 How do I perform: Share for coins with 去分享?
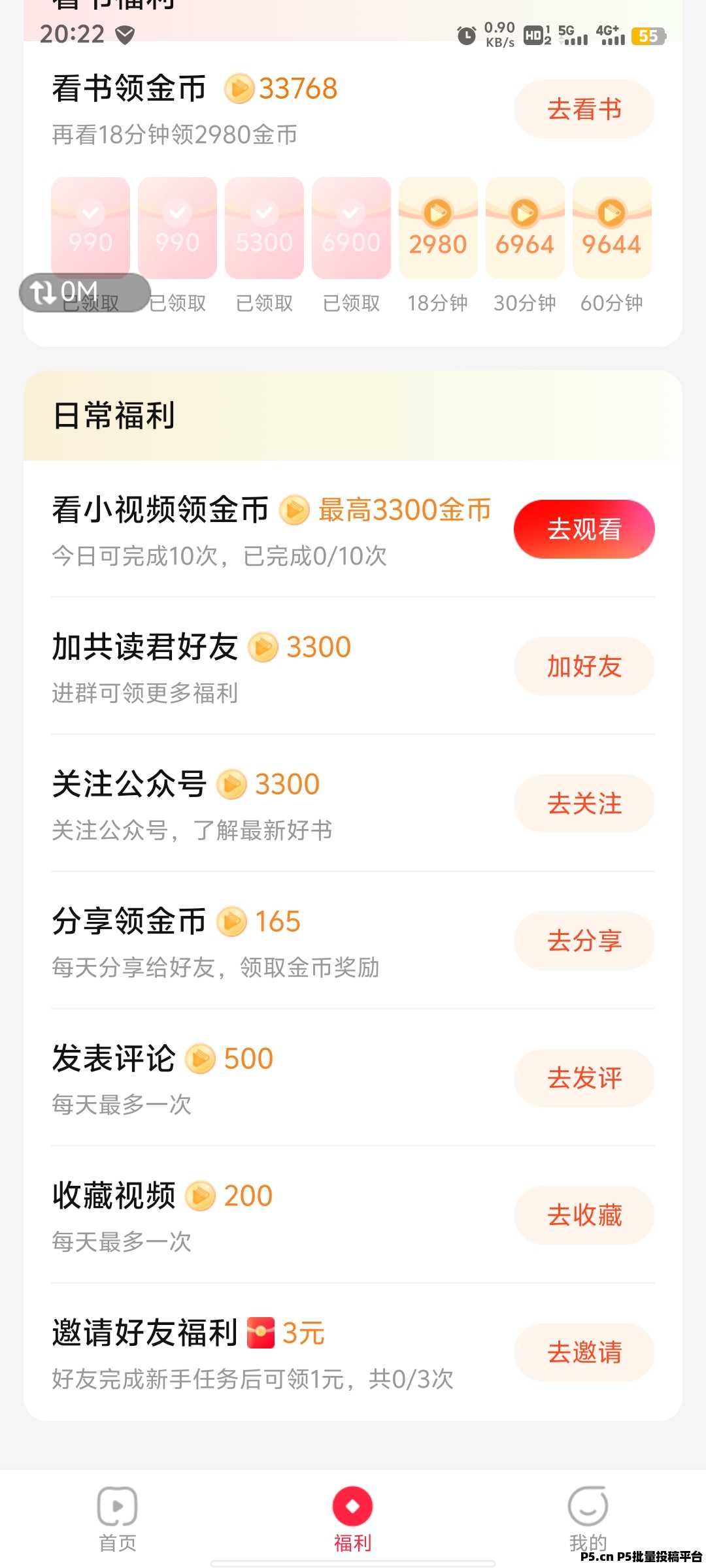tap(584, 941)
